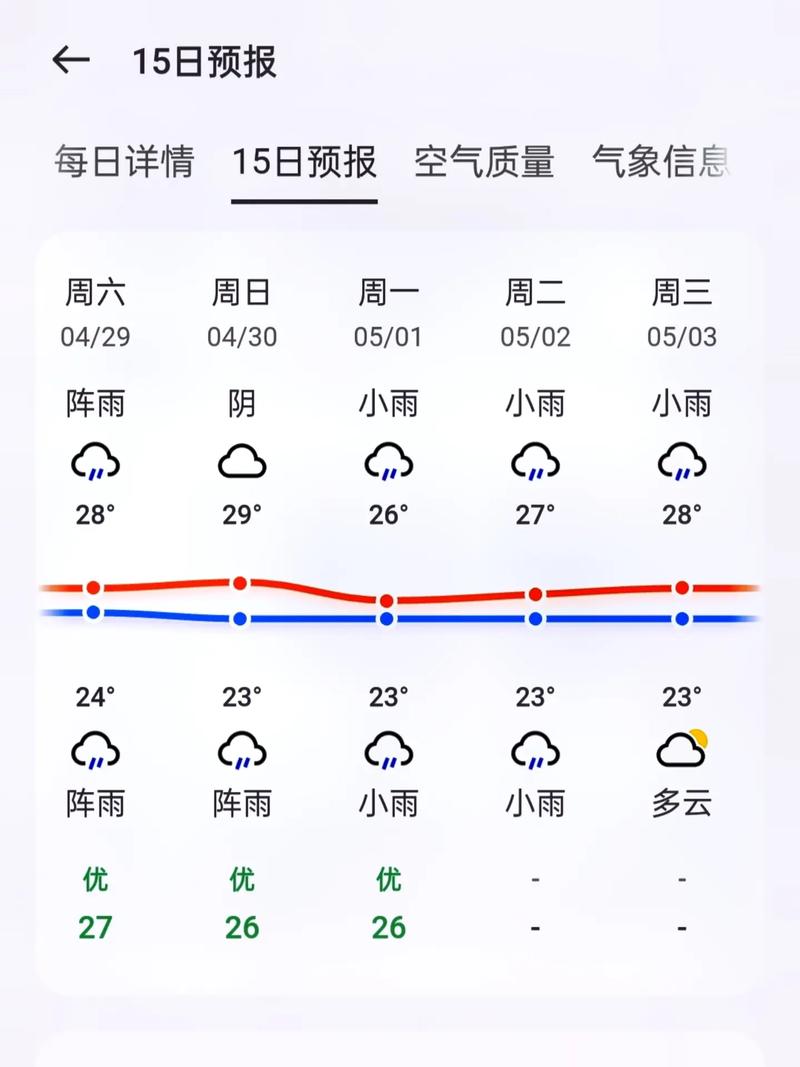Tap 29° high temperature for 周日

[x=241, y=515]
